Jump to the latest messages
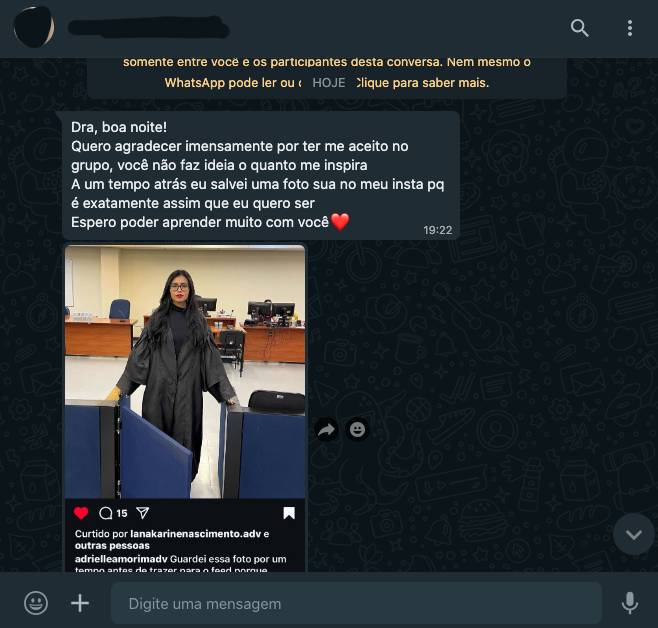This screenshot has width=658, height=628. (x=633, y=534)
